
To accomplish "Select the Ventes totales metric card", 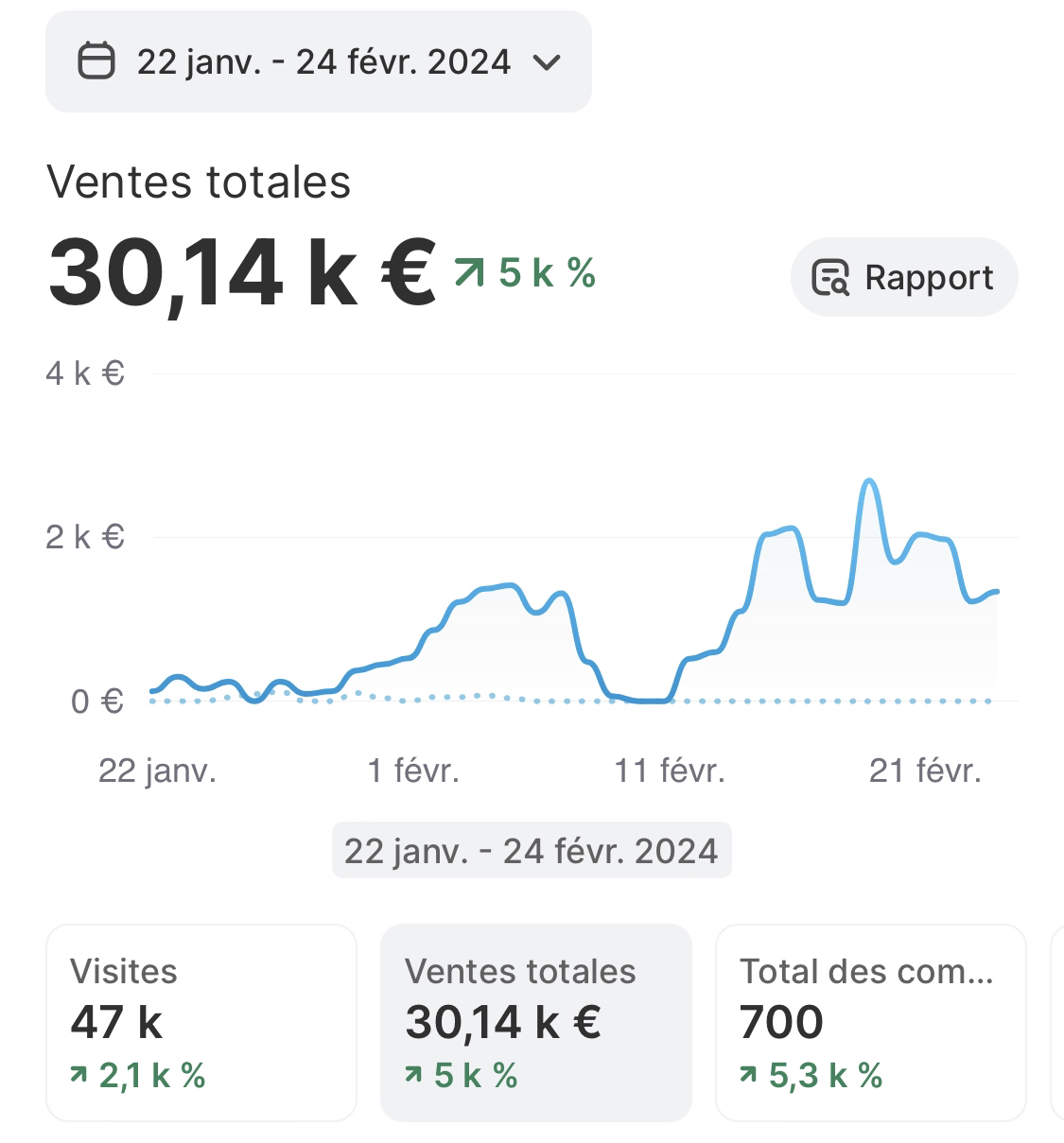I will point(536,1023).
